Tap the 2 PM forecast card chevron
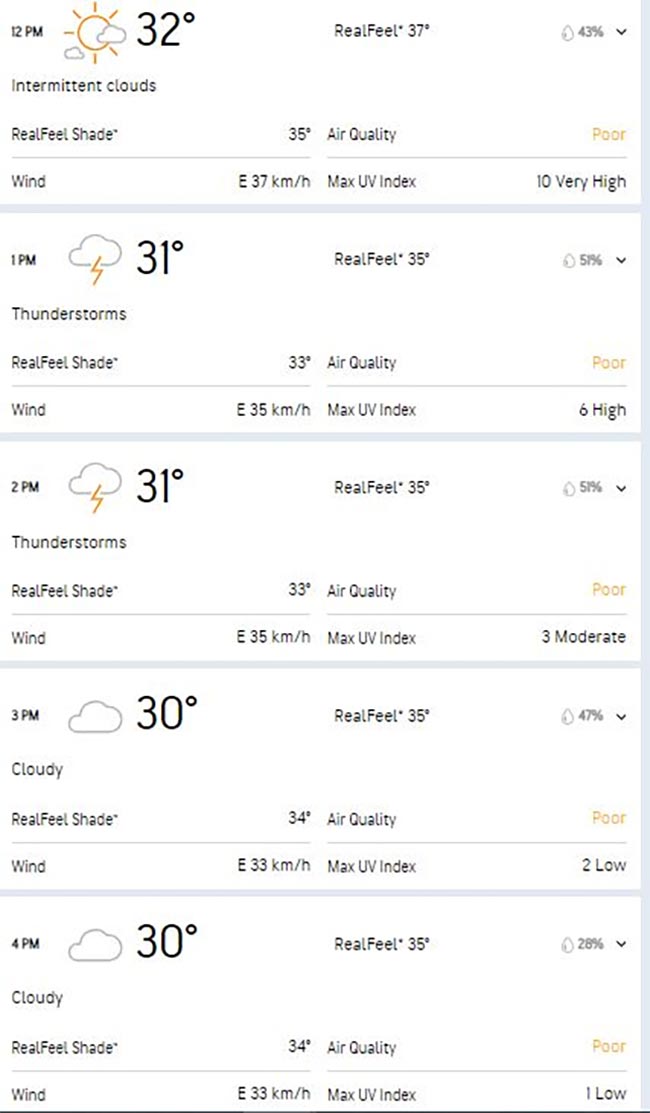 (x=622, y=488)
